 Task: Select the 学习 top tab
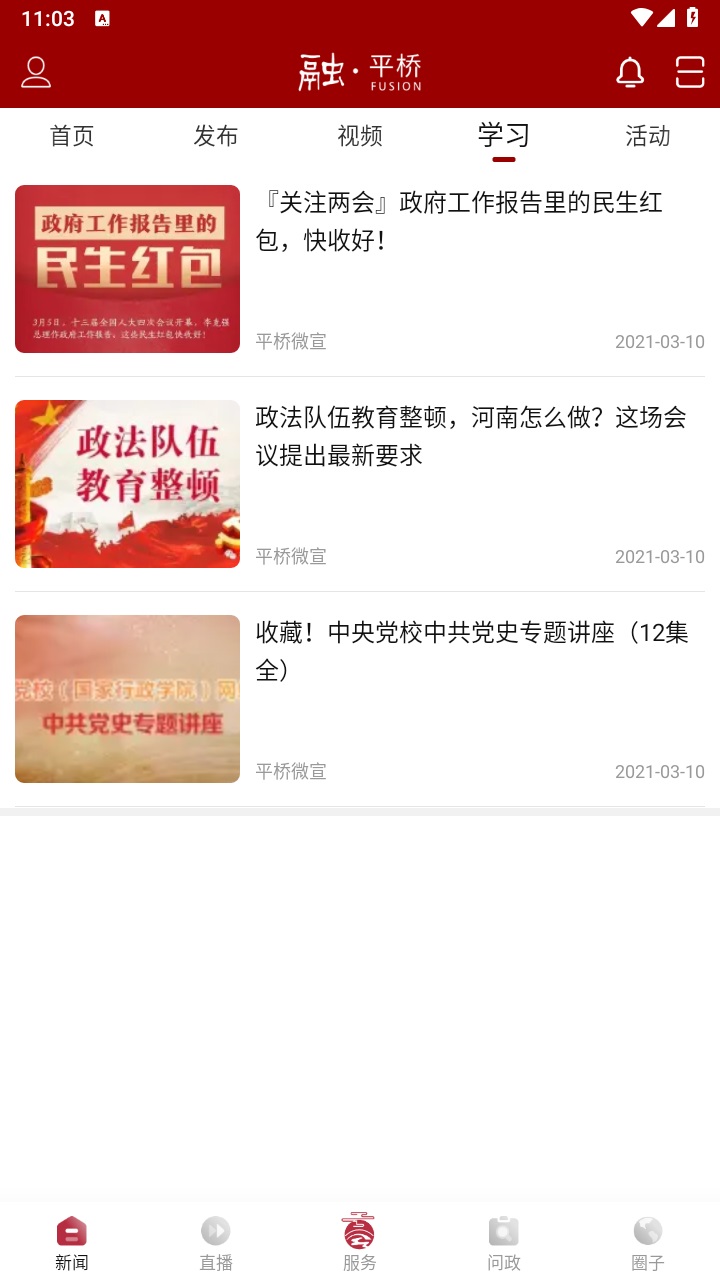[x=504, y=136]
